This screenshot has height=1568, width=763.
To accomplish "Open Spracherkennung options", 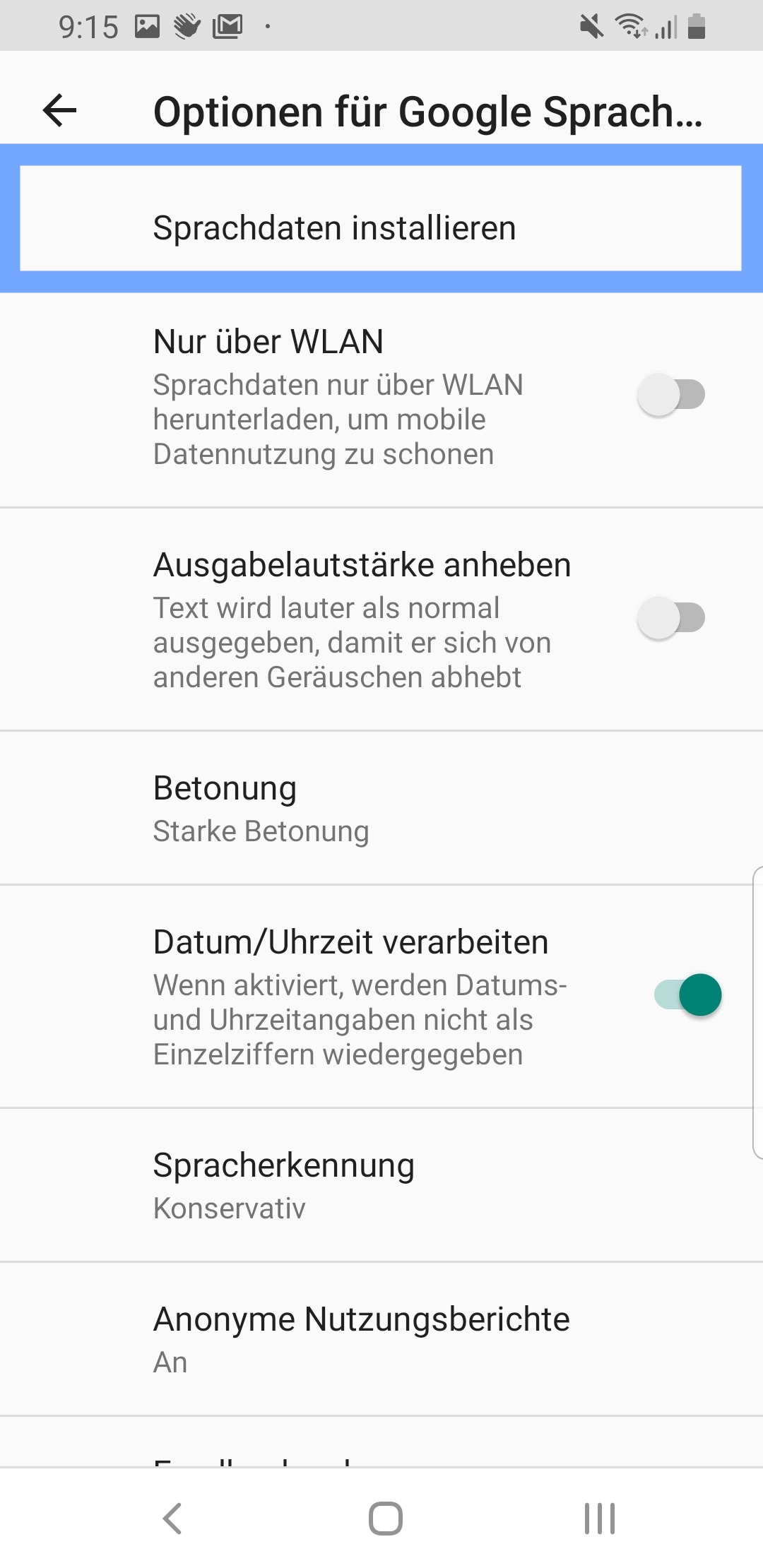I will click(381, 1185).
